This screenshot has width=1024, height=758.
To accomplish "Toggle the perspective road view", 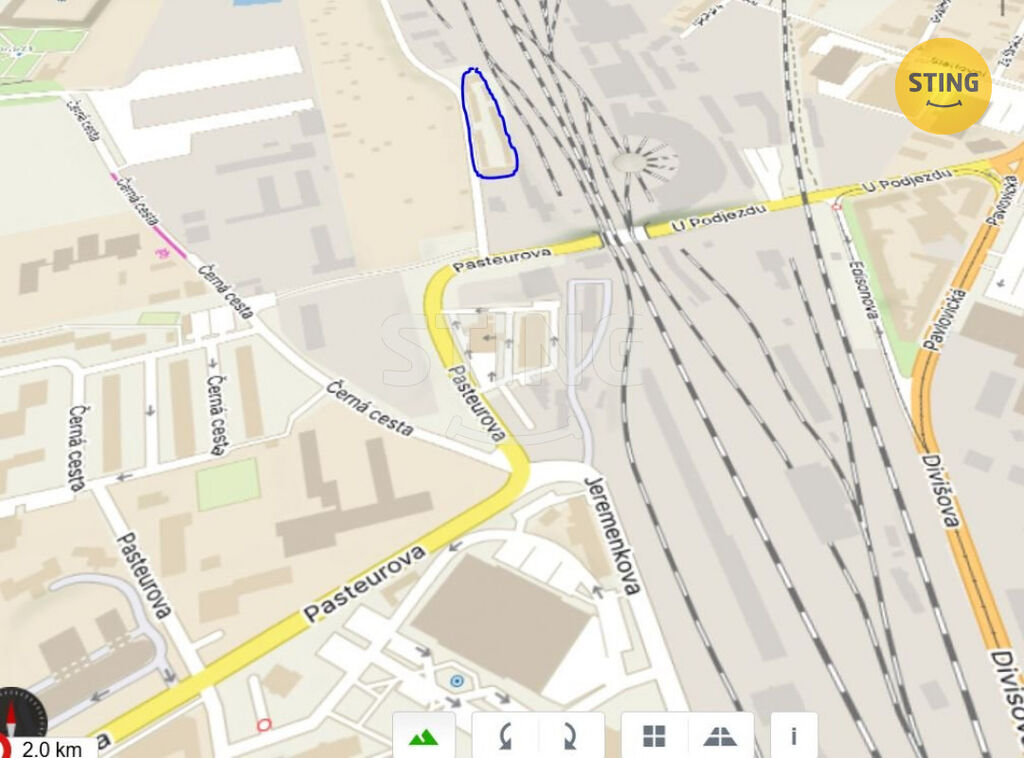I will point(720,737).
